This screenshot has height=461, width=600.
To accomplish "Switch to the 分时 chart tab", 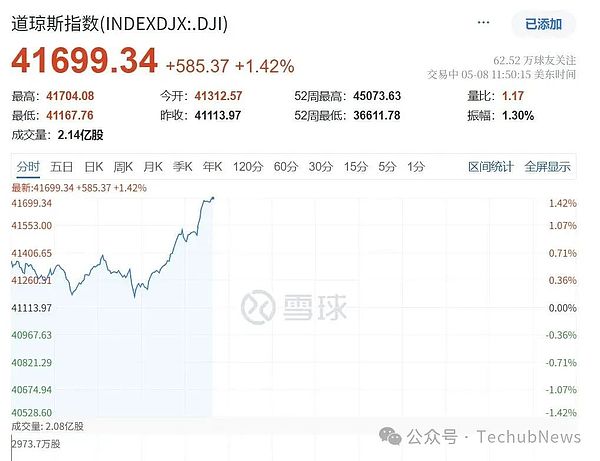I will click(x=28, y=166).
